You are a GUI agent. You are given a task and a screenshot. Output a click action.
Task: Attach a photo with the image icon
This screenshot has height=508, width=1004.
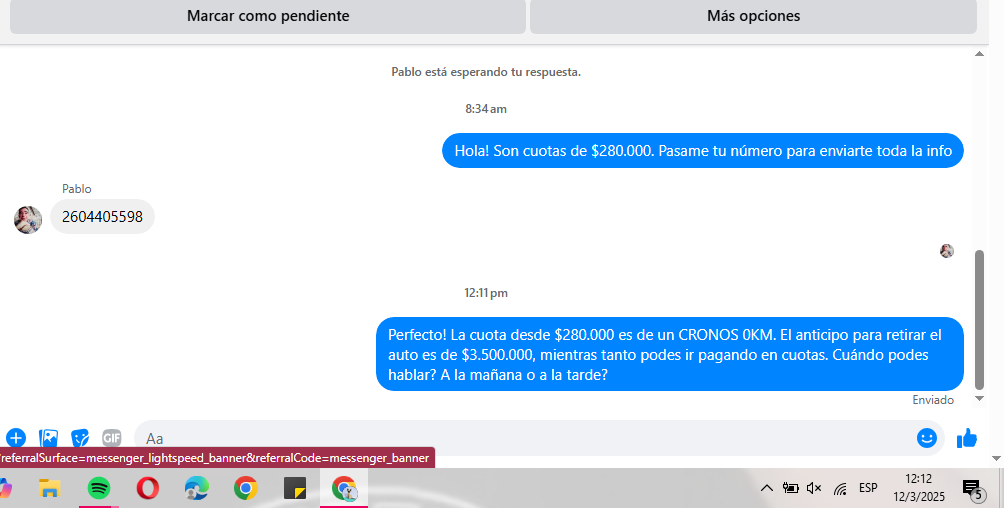(x=48, y=438)
